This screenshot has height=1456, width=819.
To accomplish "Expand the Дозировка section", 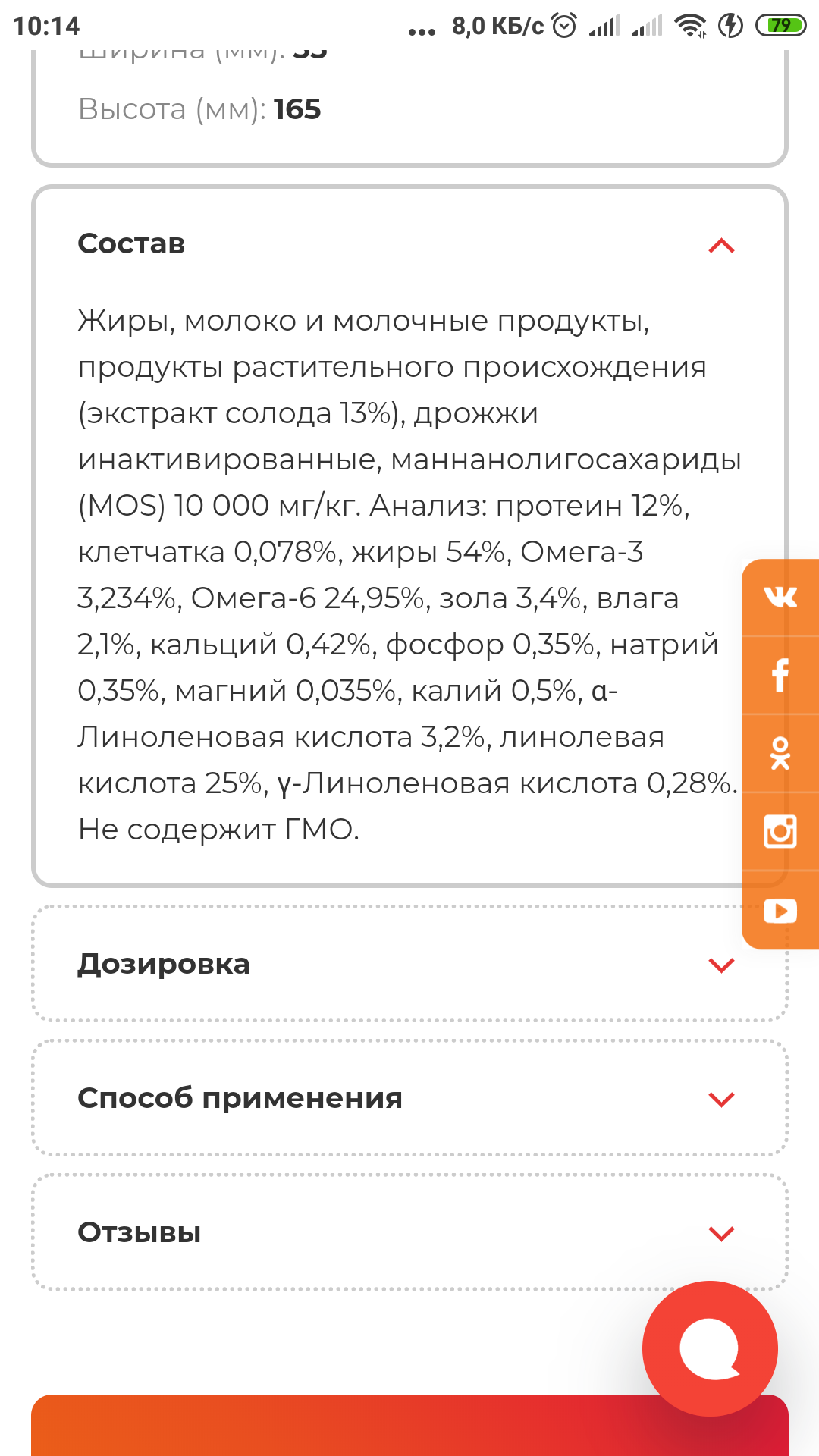I will click(721, 965).
